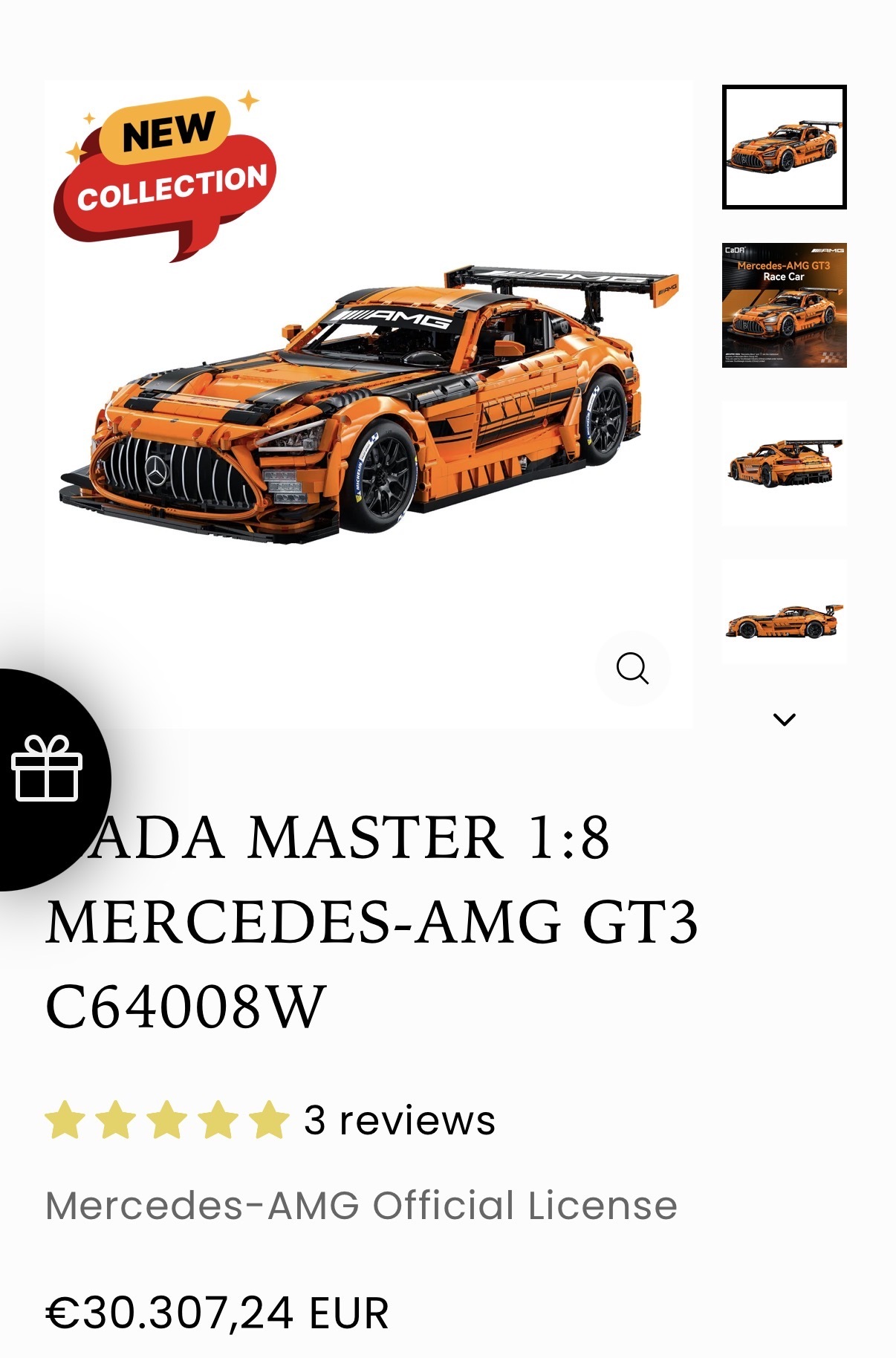Zoom into the main product image
Viewport: 896px width, 1358px height.
click(632, 669)
